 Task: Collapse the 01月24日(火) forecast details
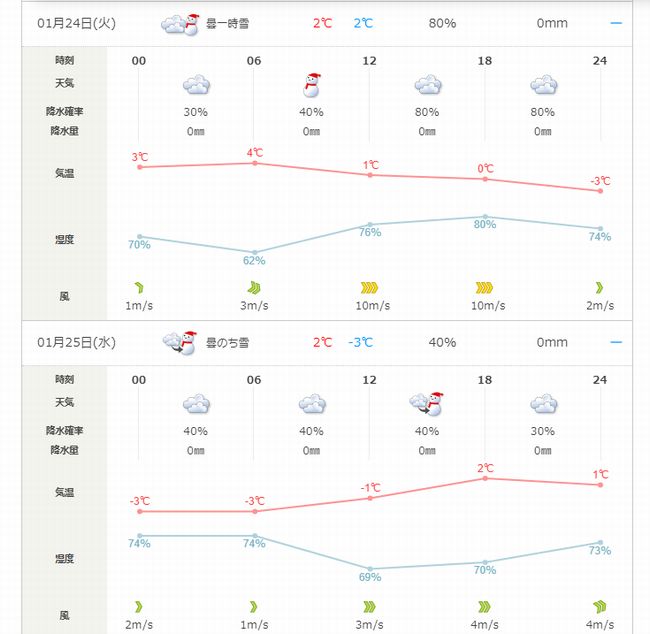pyautogui.click(x=615, y=22)
